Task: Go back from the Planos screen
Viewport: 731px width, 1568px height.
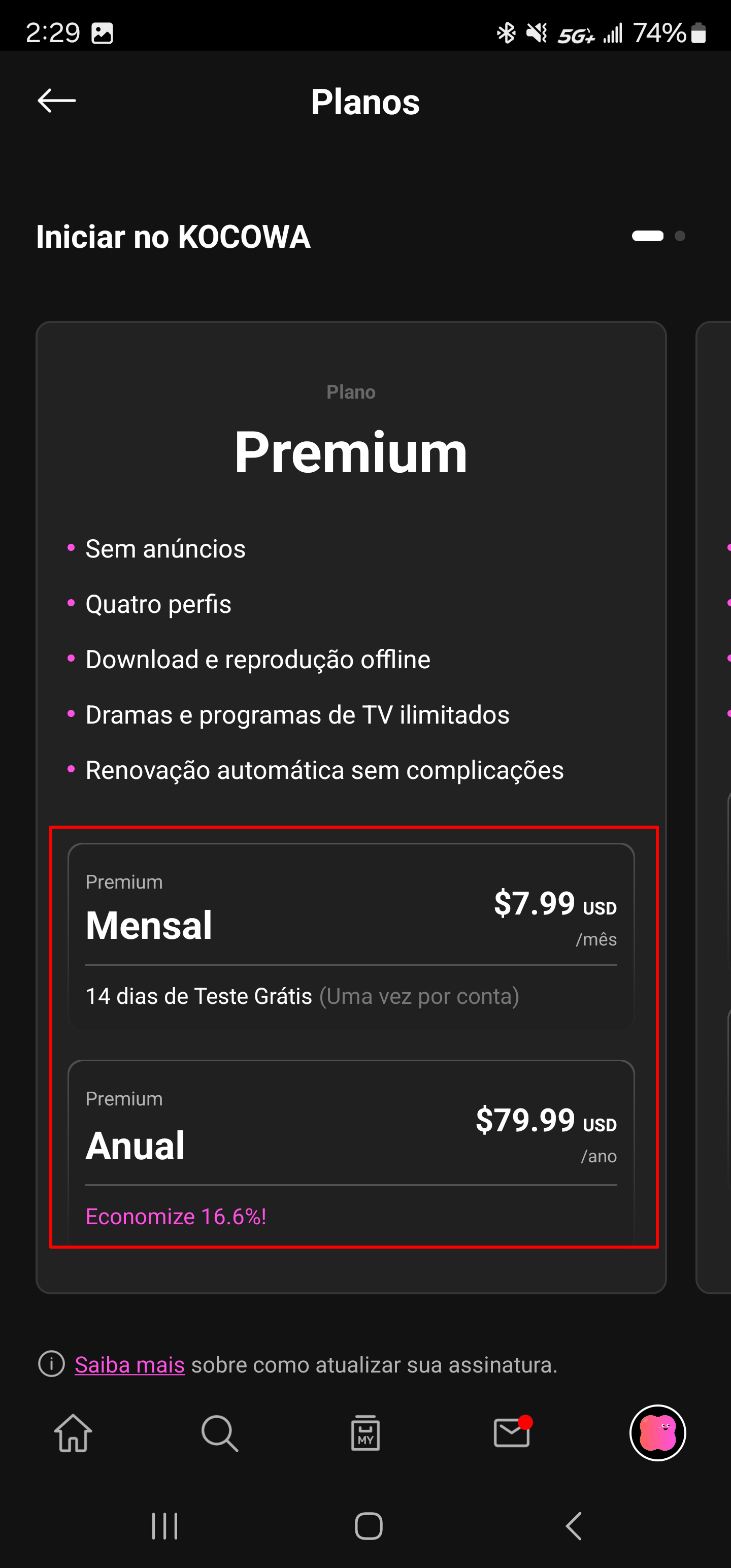Action: point(57,101)
